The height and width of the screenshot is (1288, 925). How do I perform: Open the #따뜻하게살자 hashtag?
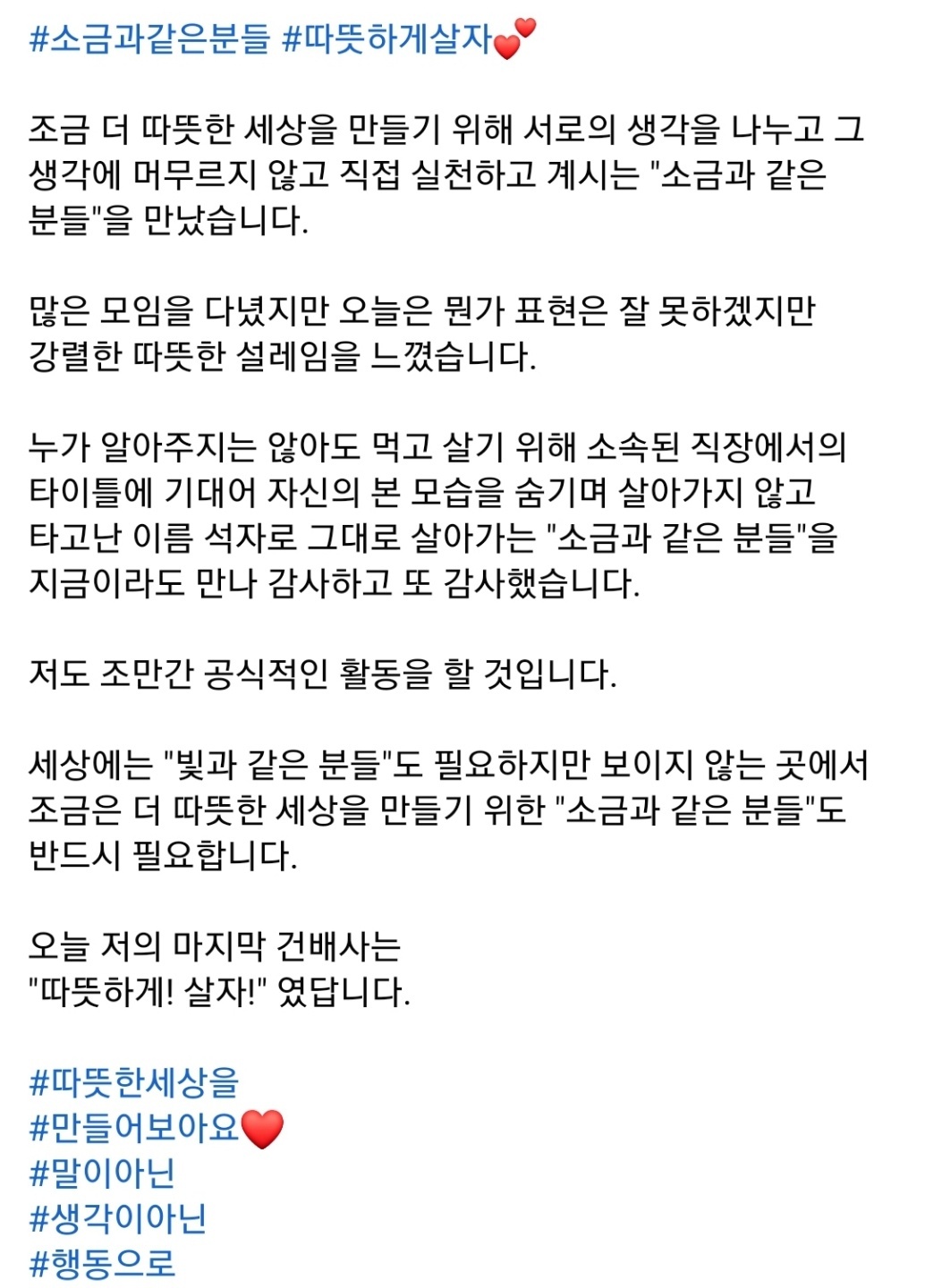386,40
